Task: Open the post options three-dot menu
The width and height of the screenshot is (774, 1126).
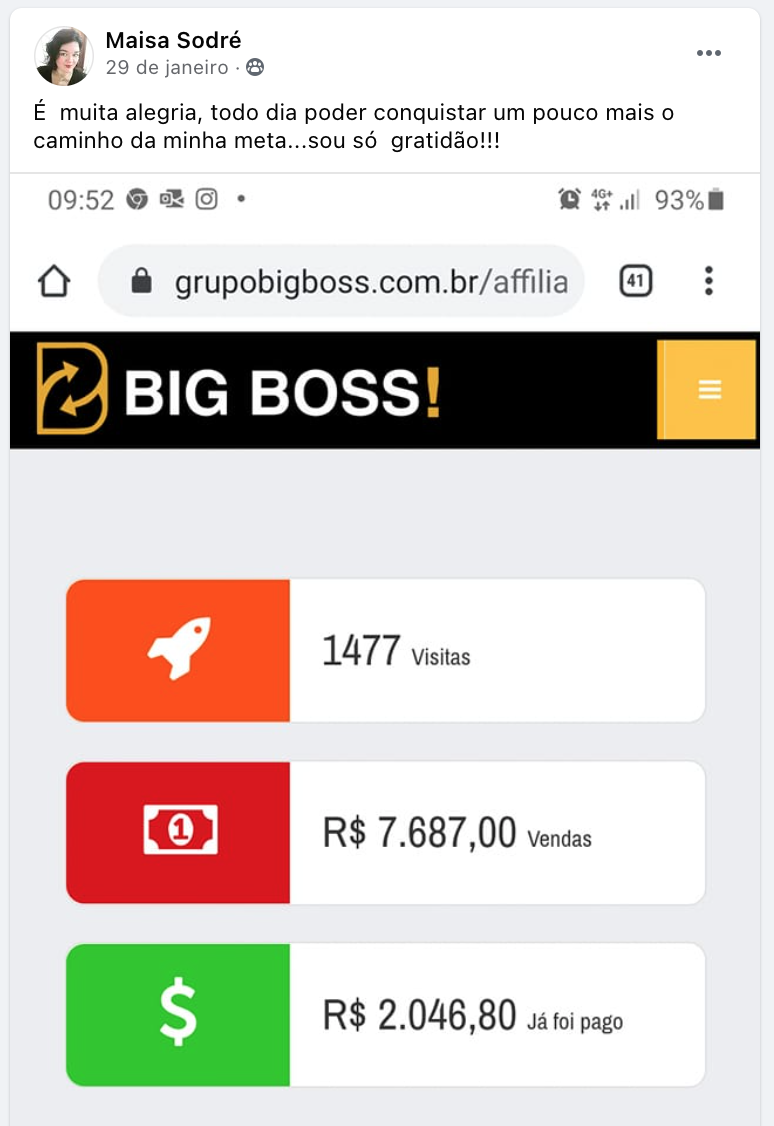Action: 708,54
